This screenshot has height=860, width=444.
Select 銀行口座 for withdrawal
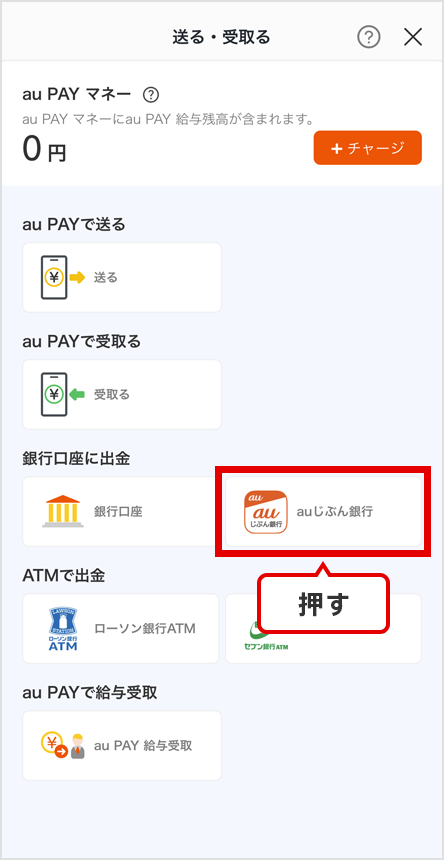(121, 511)
